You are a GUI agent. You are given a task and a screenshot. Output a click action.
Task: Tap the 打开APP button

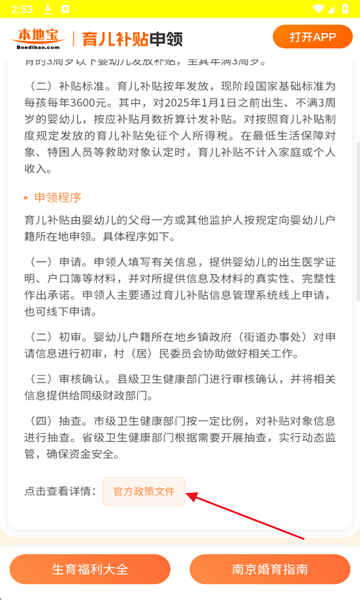313,37
